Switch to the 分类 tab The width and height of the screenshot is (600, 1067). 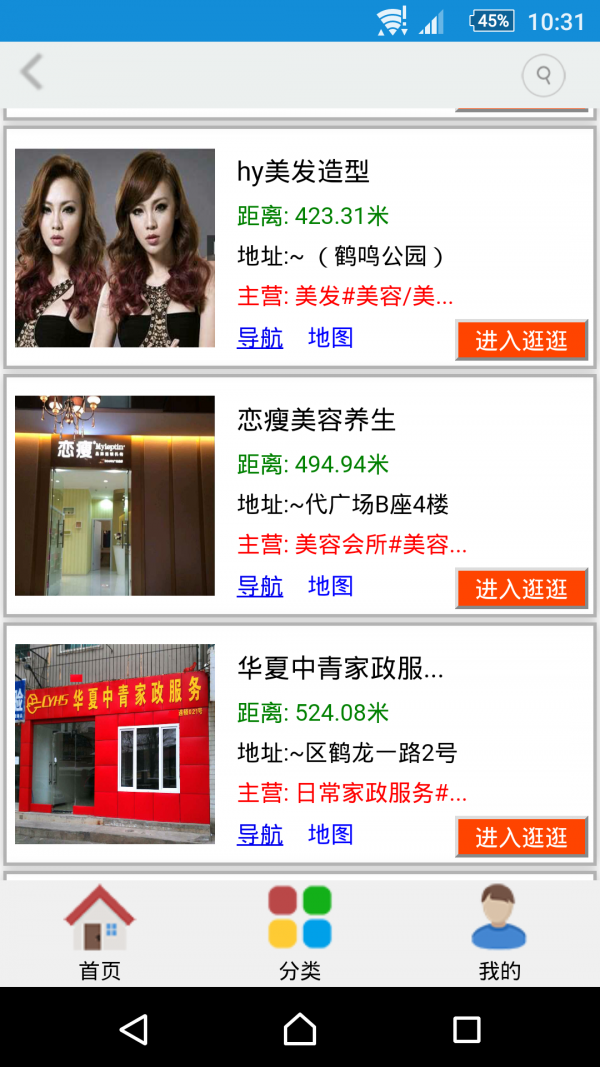click(x=300, y=932)
